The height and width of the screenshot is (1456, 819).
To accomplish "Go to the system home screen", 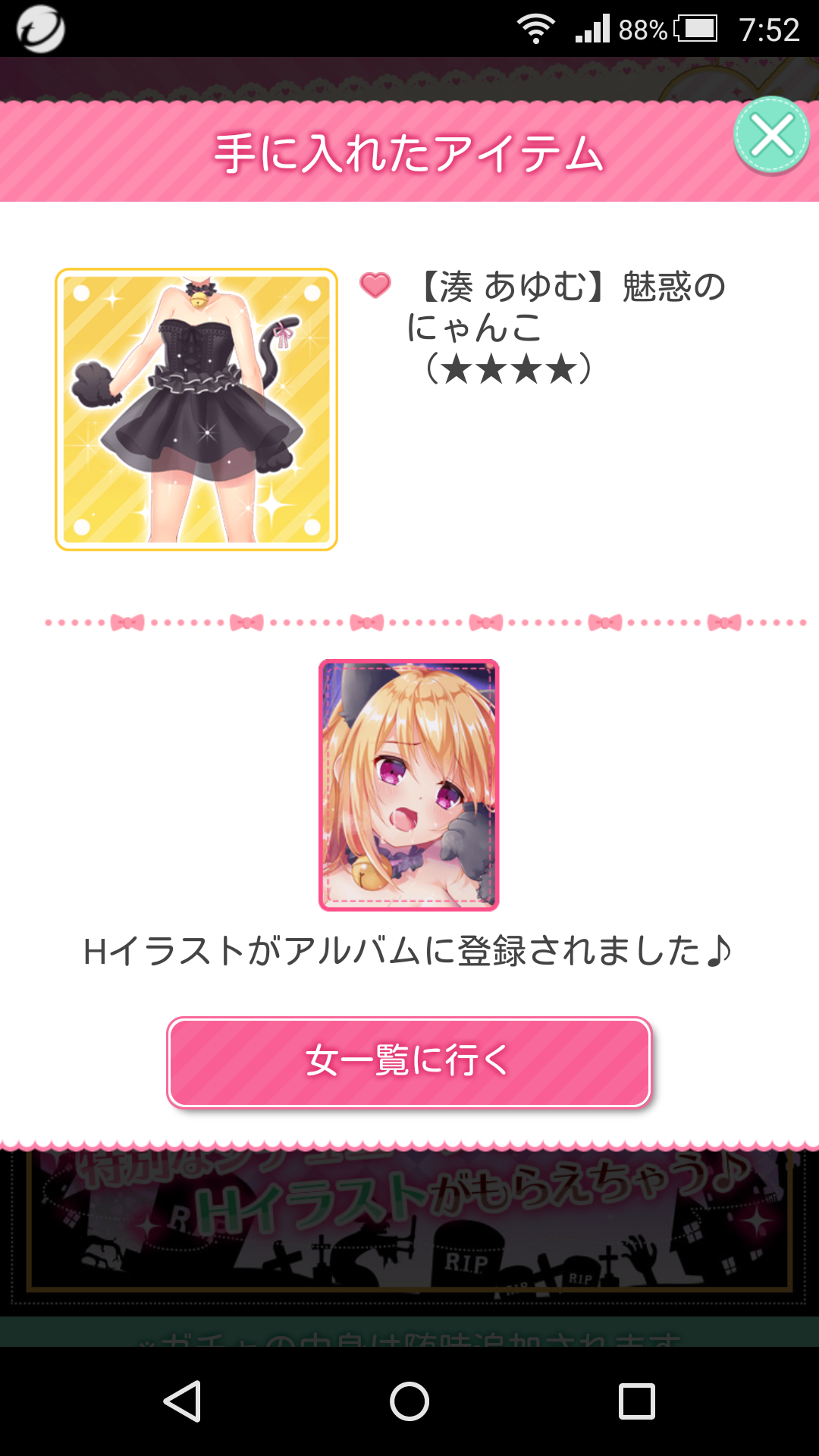I will pos(409,1401).
